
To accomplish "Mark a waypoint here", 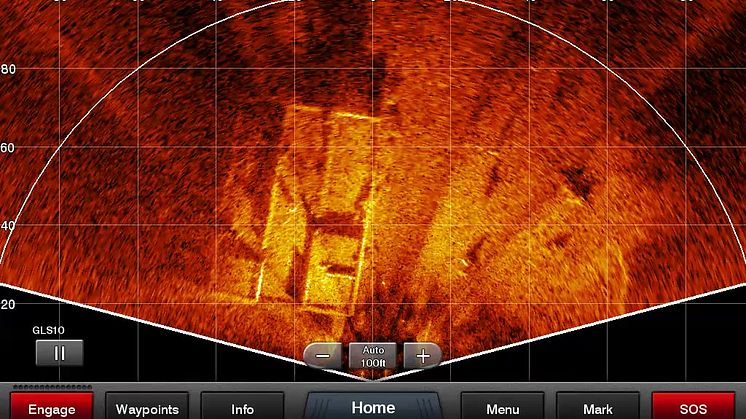I will (598, 408).
